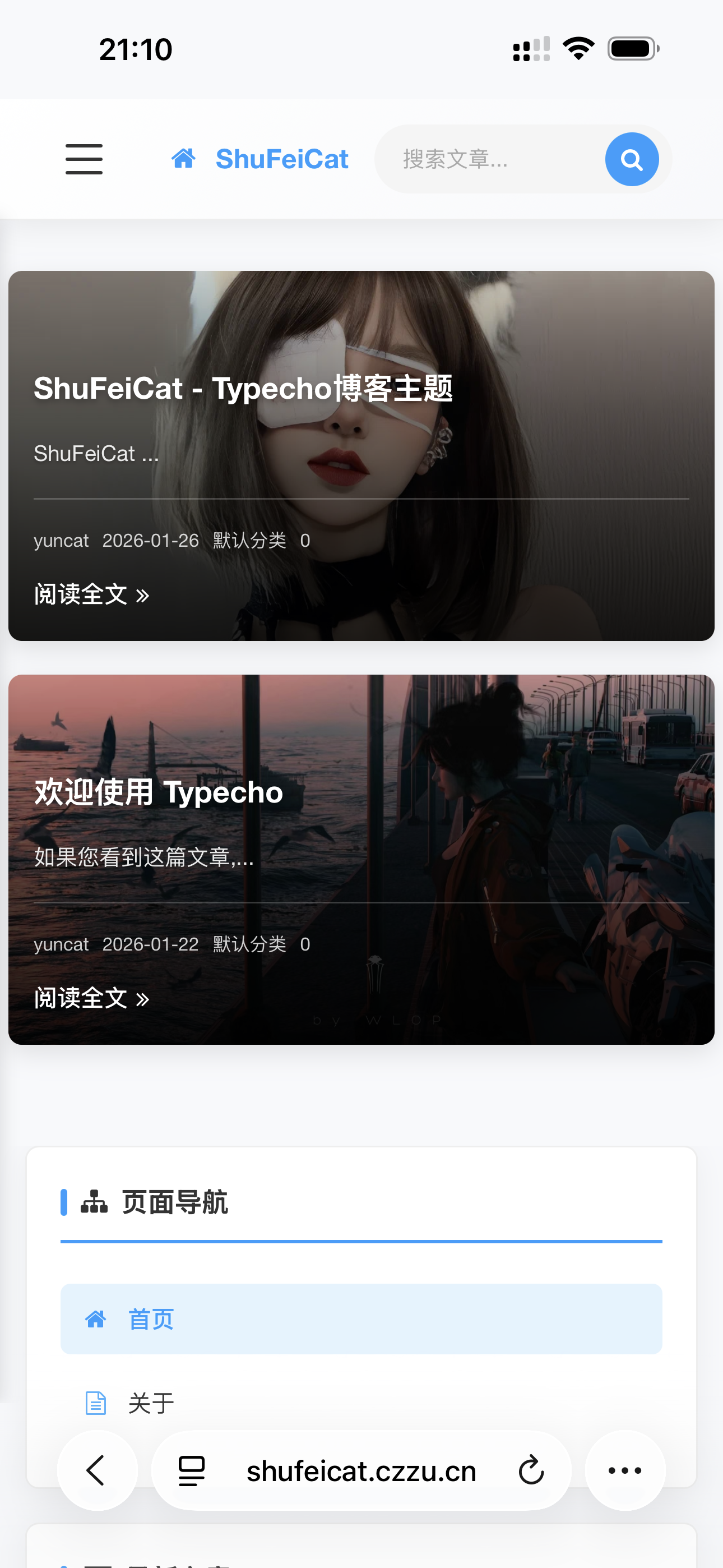Select the home icon next to 首页
723x1568 pixels.
click(96, 1318)
